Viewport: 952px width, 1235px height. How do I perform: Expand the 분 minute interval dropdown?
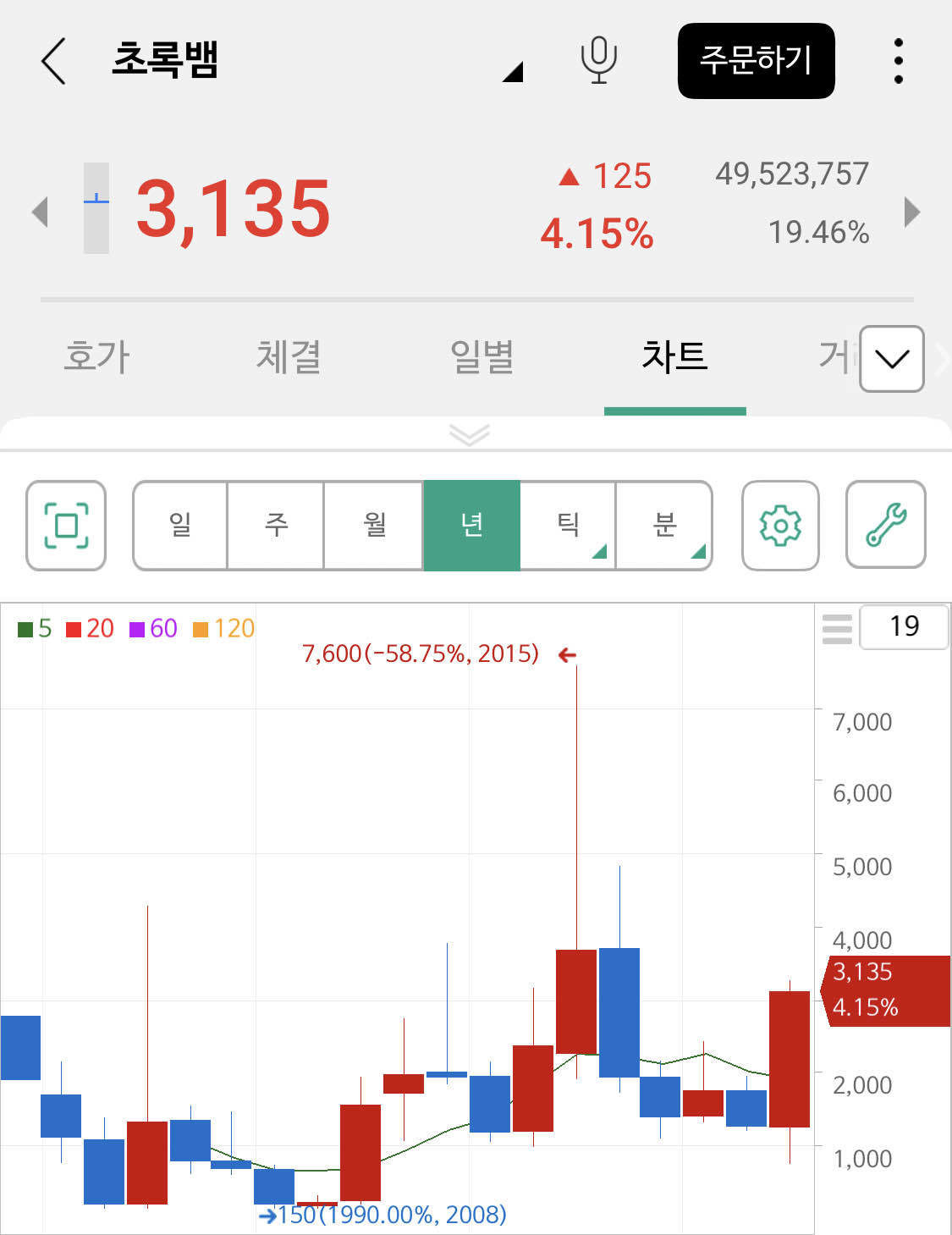[x=665, y=525]
